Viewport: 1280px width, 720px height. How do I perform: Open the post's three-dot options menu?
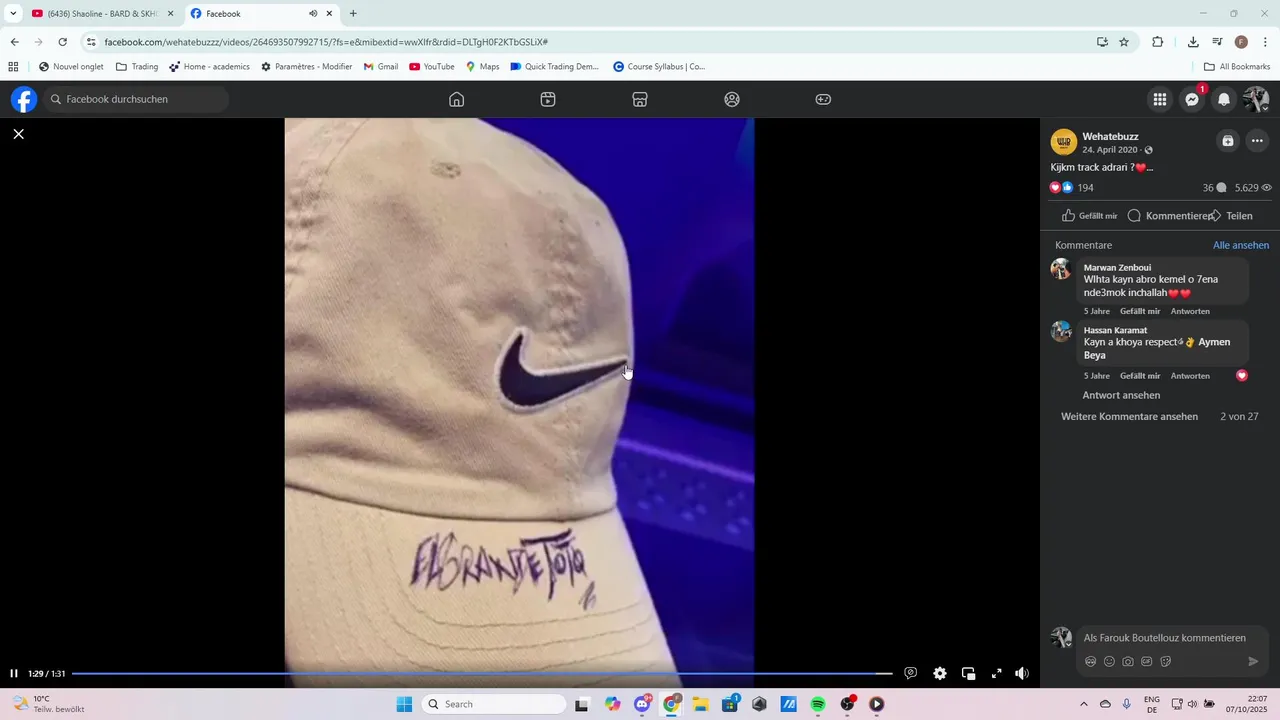pyautogui.click(x=1257, y=141)
